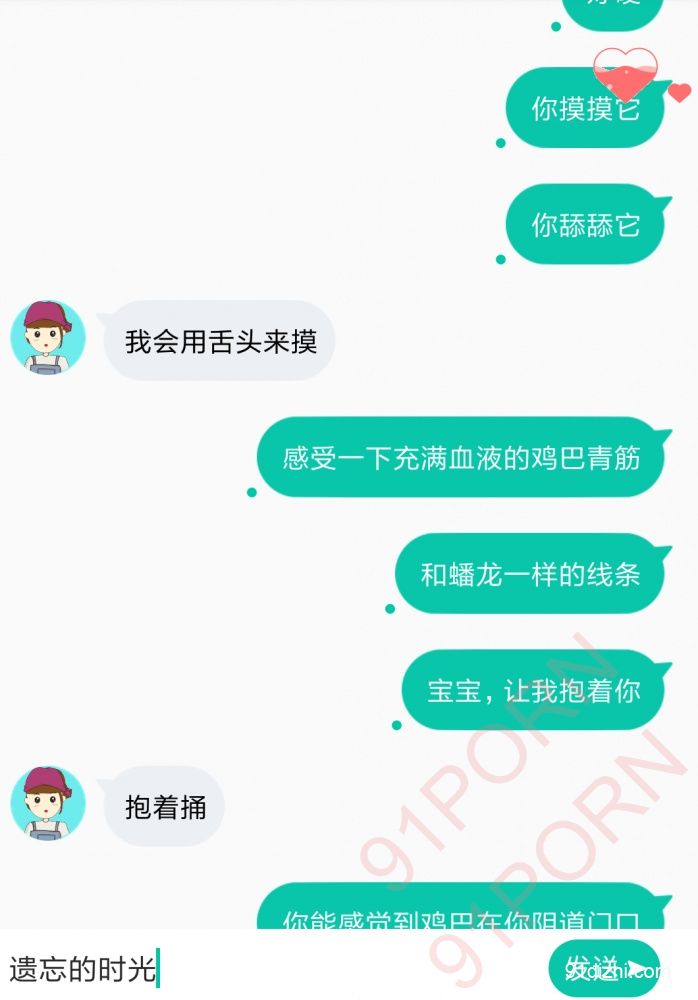Image resolution: width=698 pixels, height=1000 pixels.
Task: Tap the message input field
Action: coord(270,968)
